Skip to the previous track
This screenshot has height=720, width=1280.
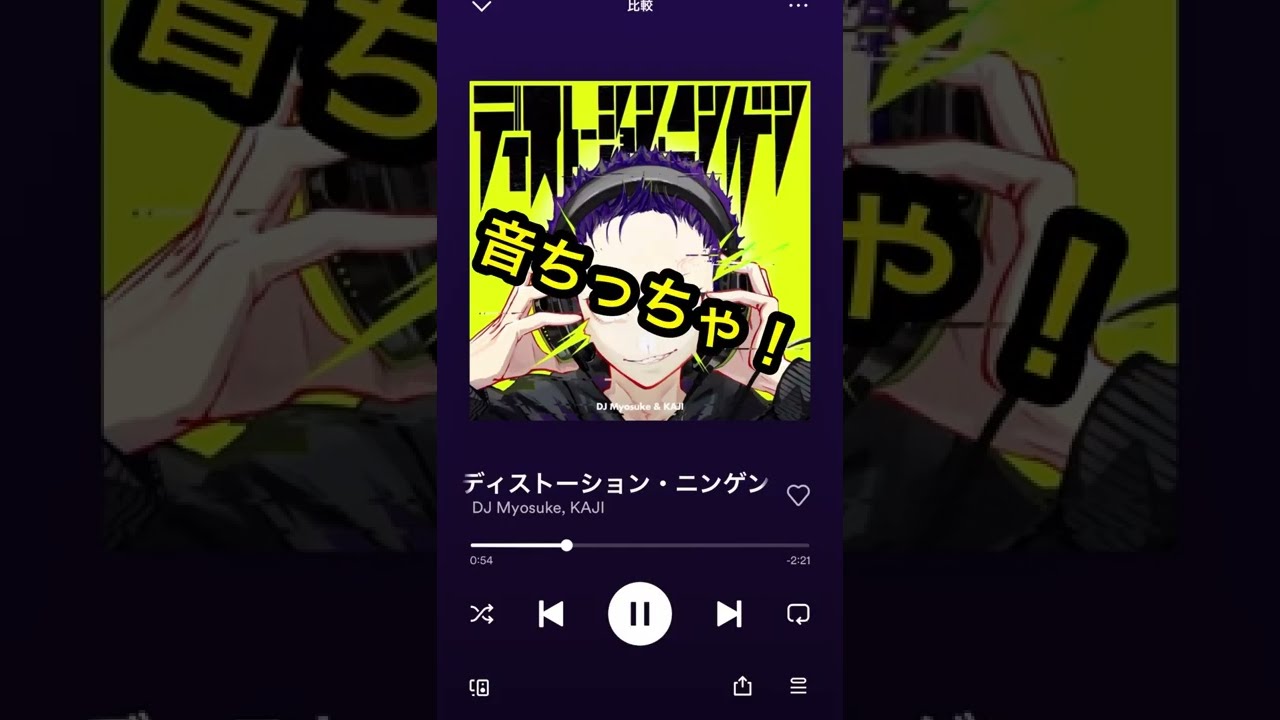coord(551,614)
